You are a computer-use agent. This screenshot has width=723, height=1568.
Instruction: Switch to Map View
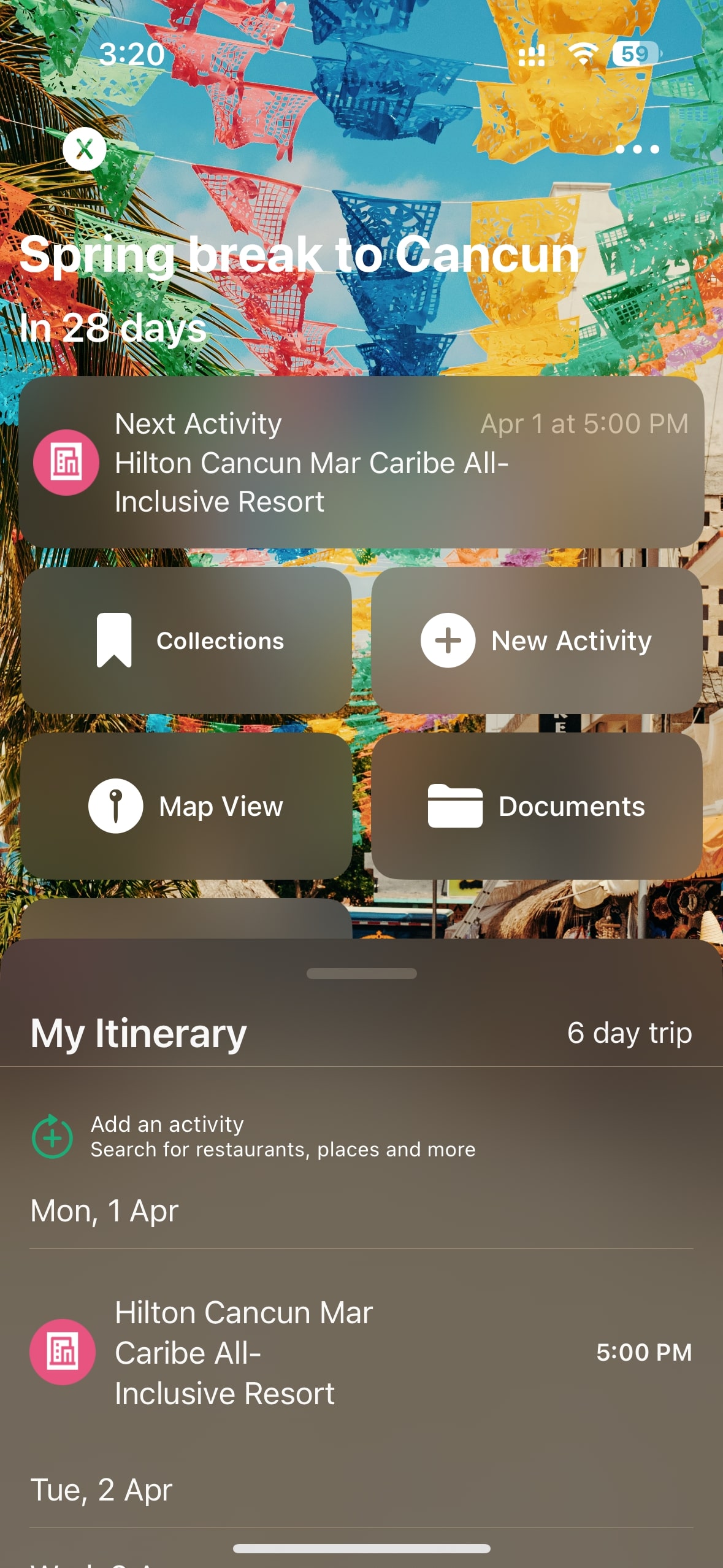click(x=186, y=806)
